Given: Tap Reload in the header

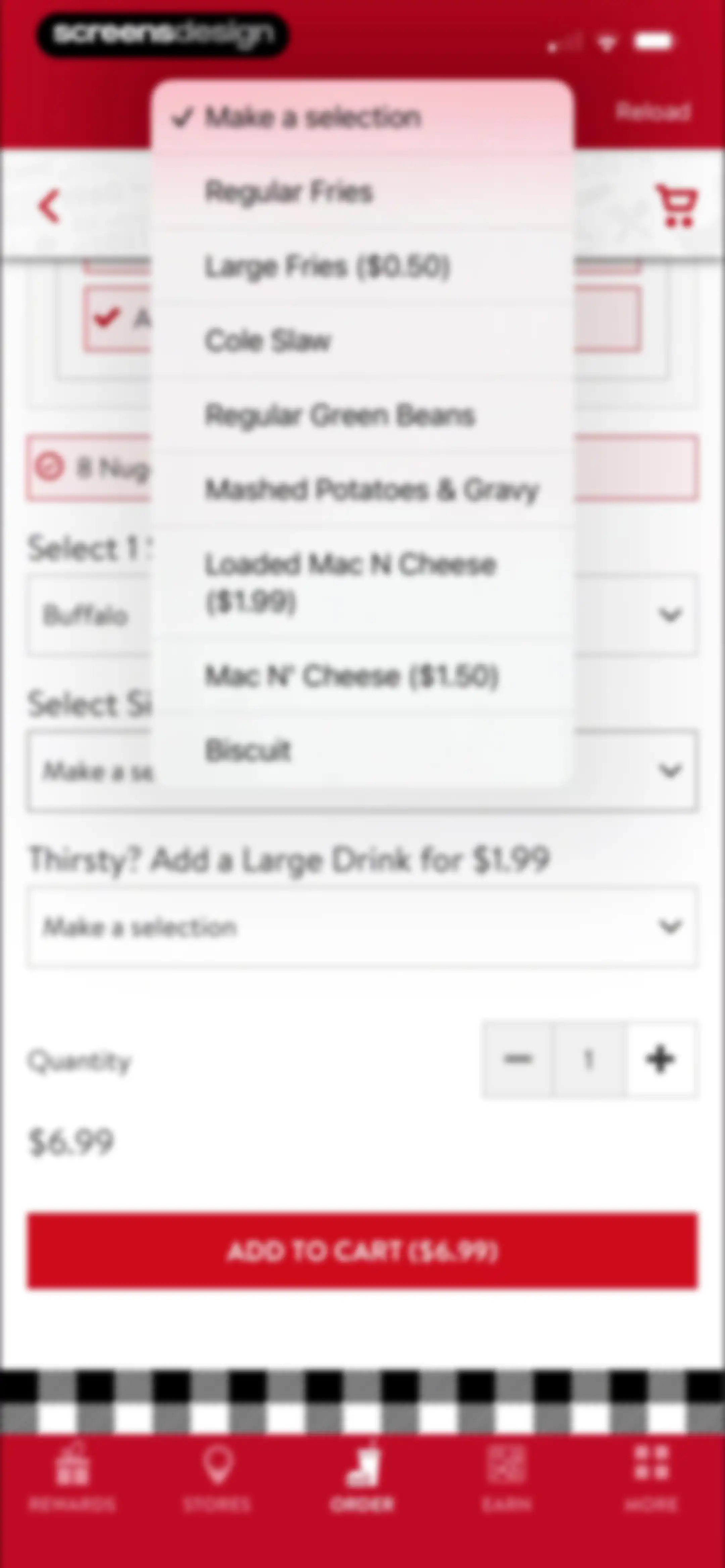Looking at the screenshot, I should pyautogui.click(x=652, y=112).
